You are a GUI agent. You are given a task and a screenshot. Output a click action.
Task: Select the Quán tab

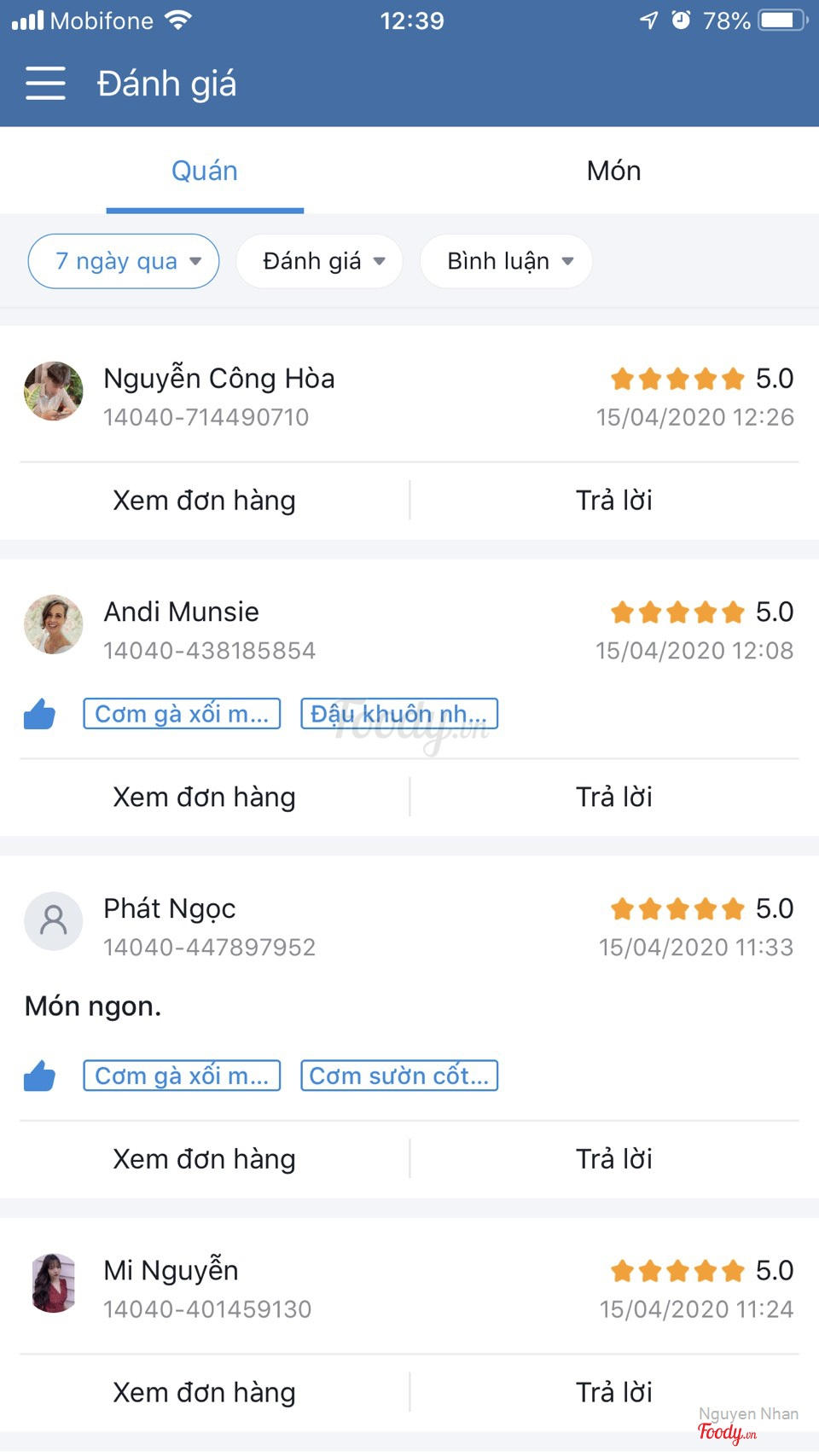pos(205,171)
